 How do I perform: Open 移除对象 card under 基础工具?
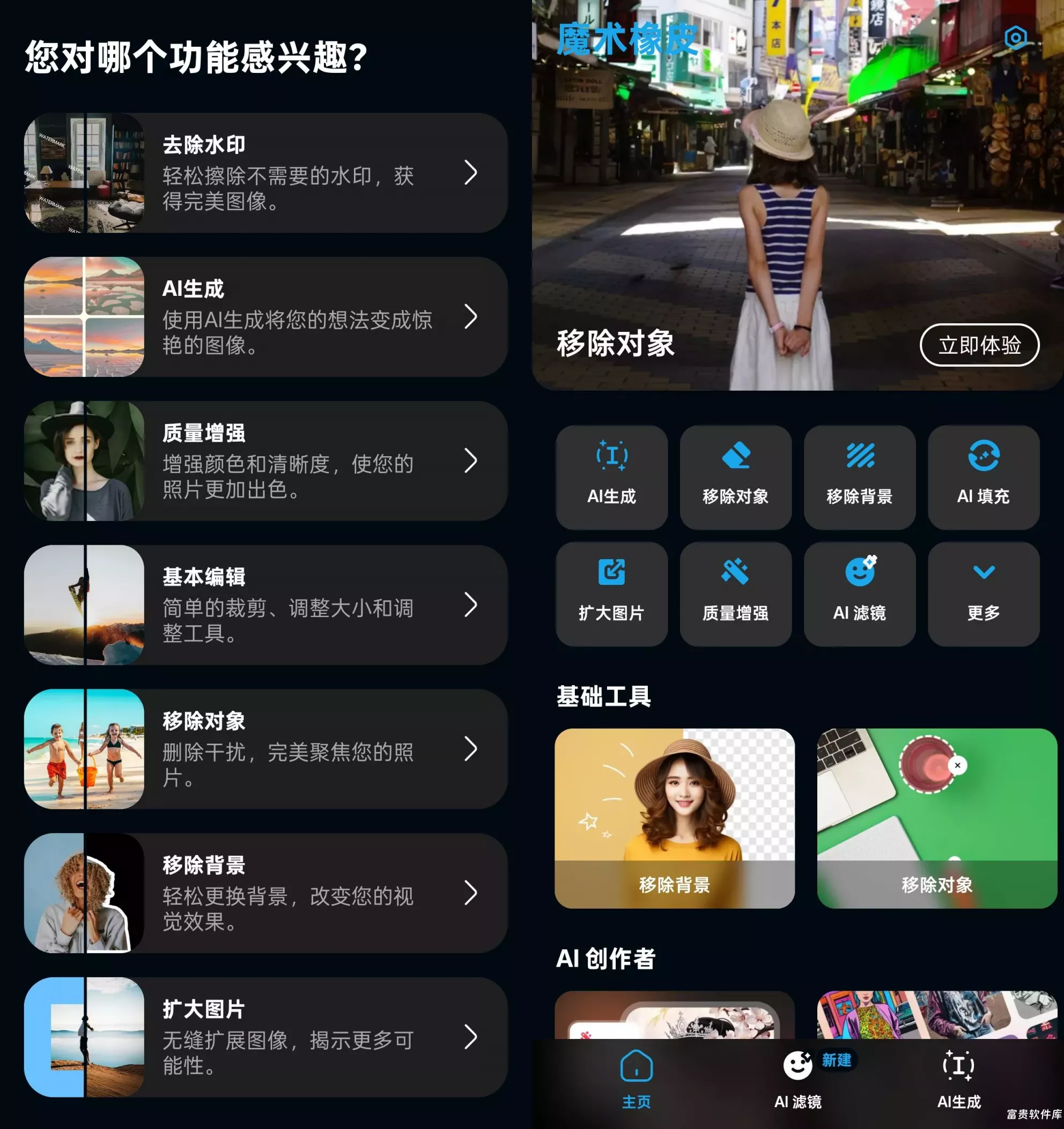point(936,818)
